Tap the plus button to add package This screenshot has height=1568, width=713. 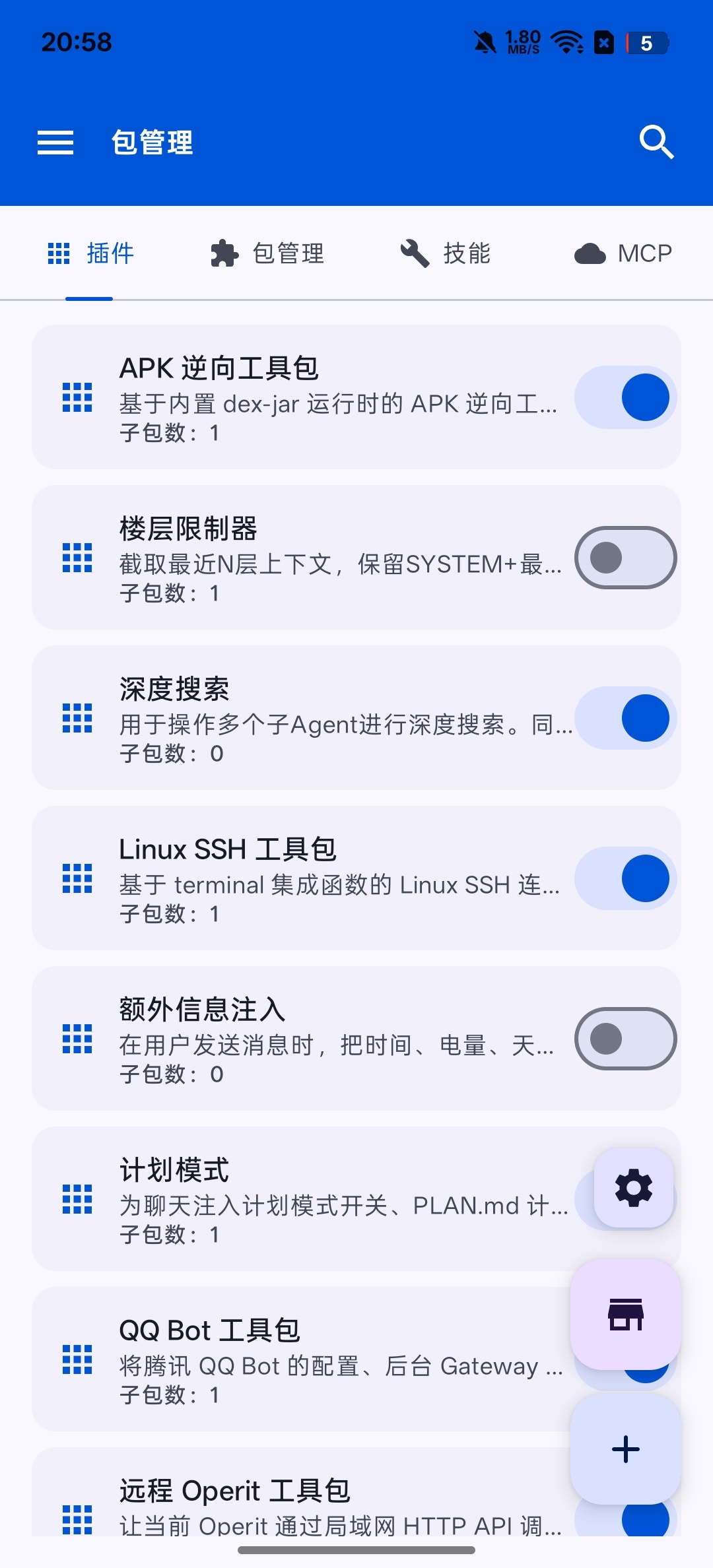click(626, 1449)
